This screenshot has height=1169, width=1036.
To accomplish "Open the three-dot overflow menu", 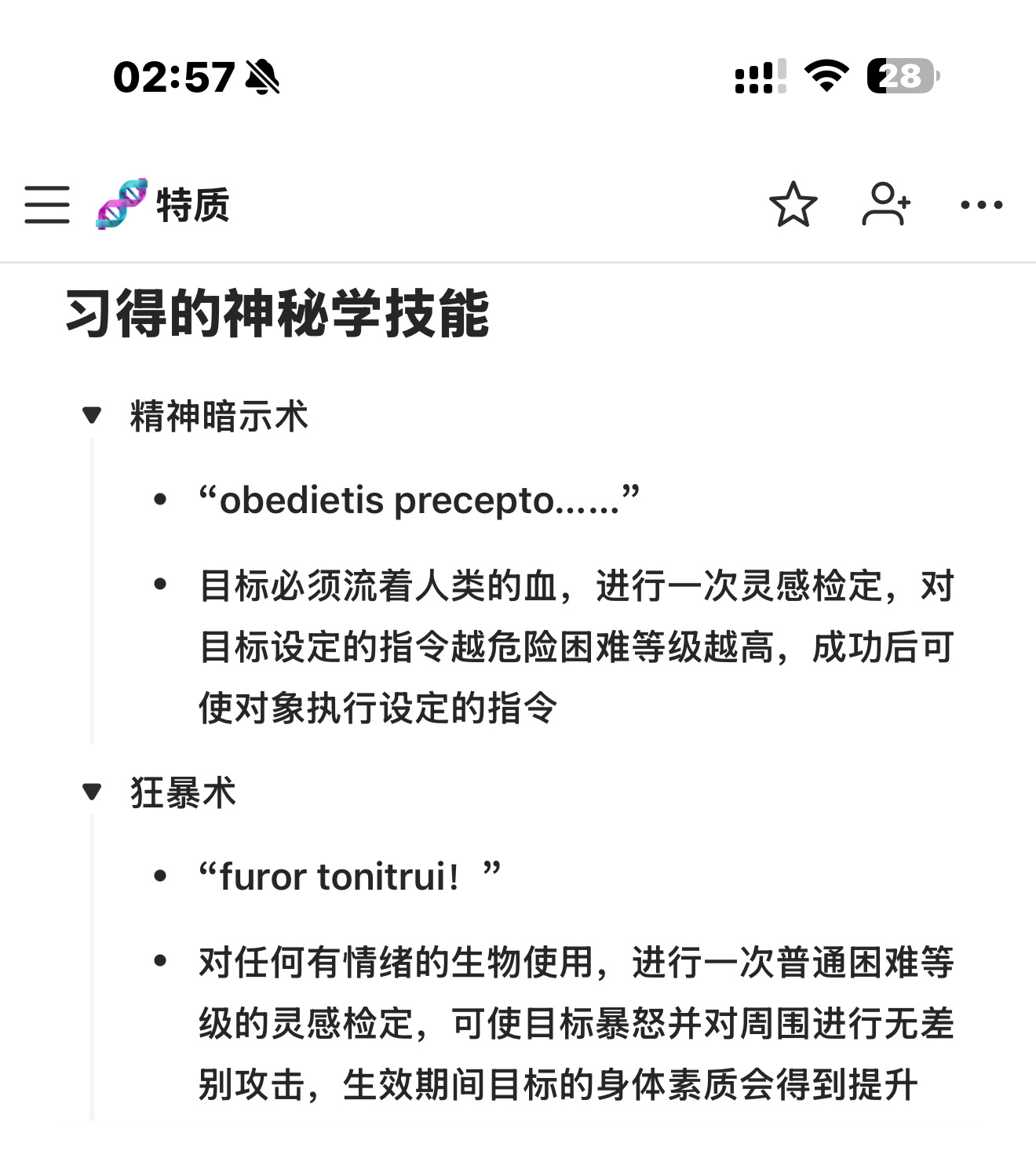I will coord(981,205).
